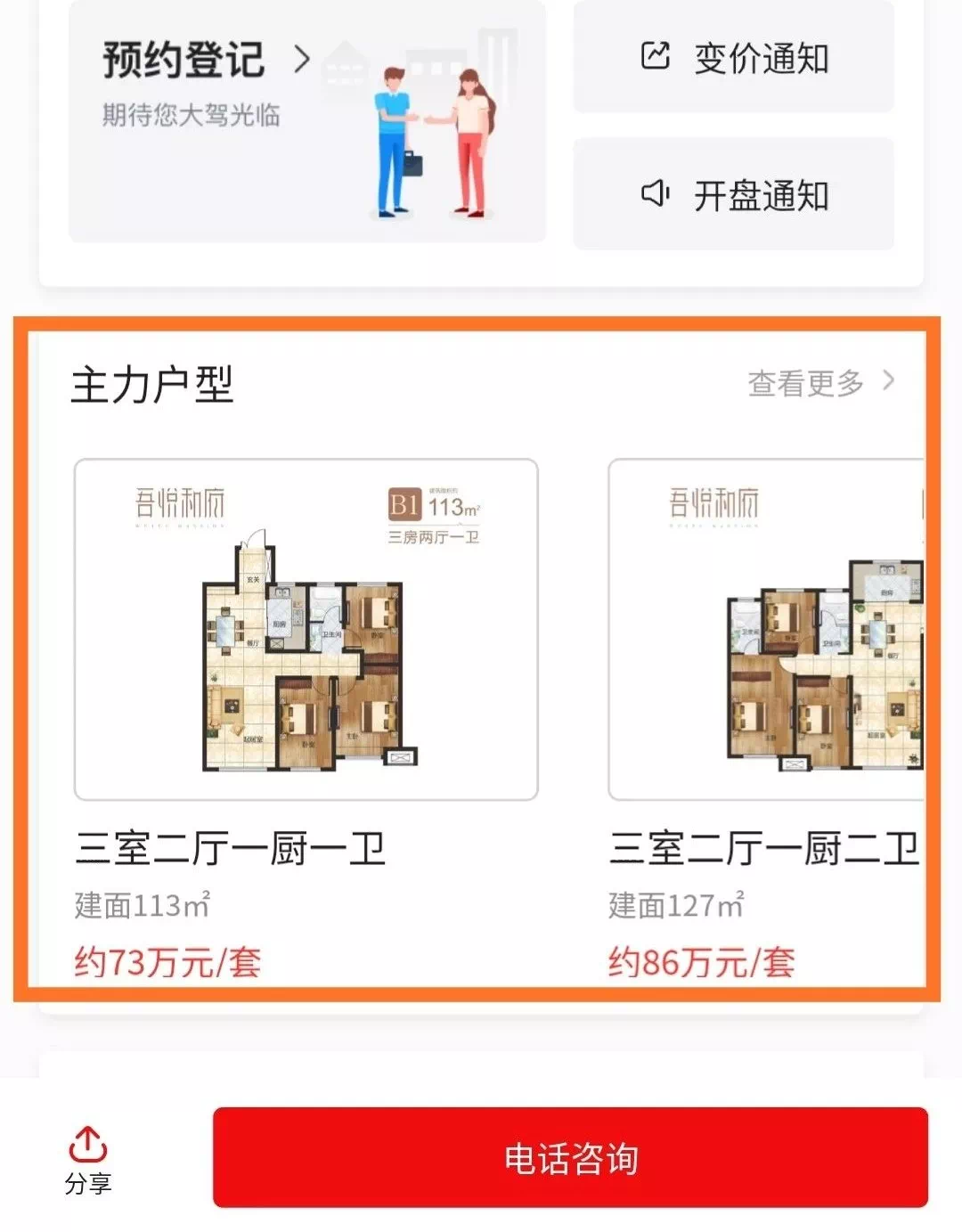
Task: Call via 电话咨询 button
Action: (570, 1158)
